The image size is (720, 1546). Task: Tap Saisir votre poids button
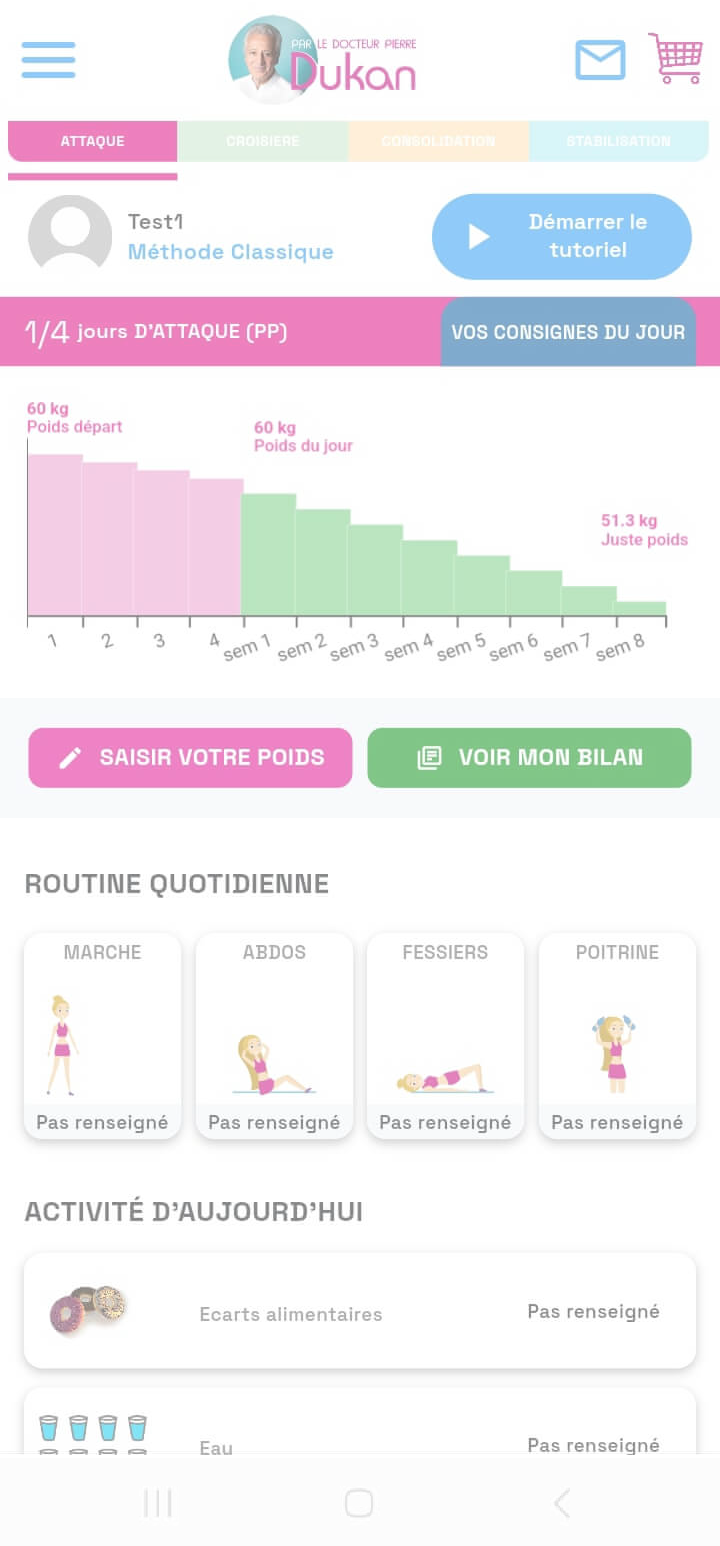tap(190, 757)
